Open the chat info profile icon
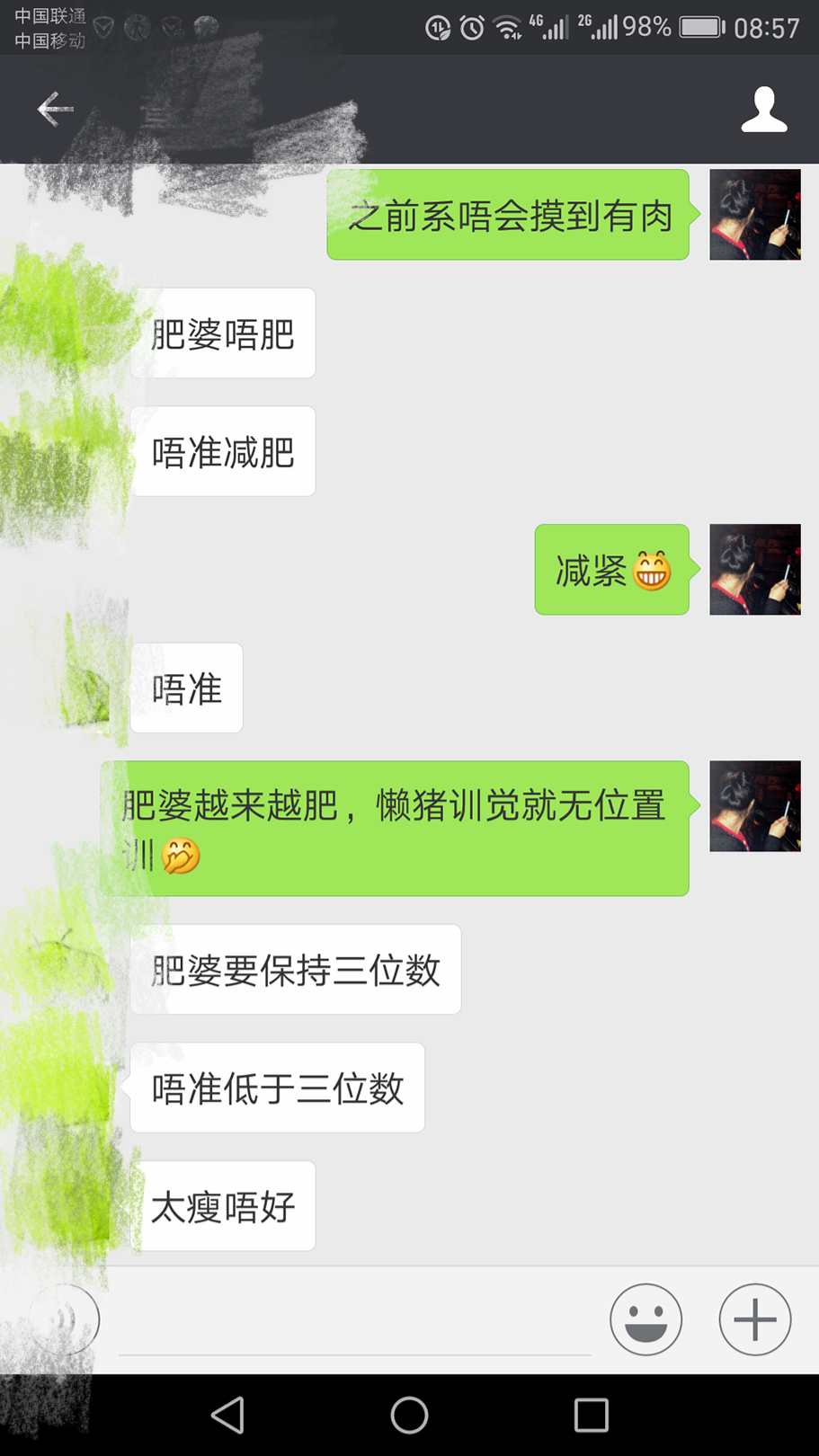The width and height of the screenshot is (819, 1456). 763,110
